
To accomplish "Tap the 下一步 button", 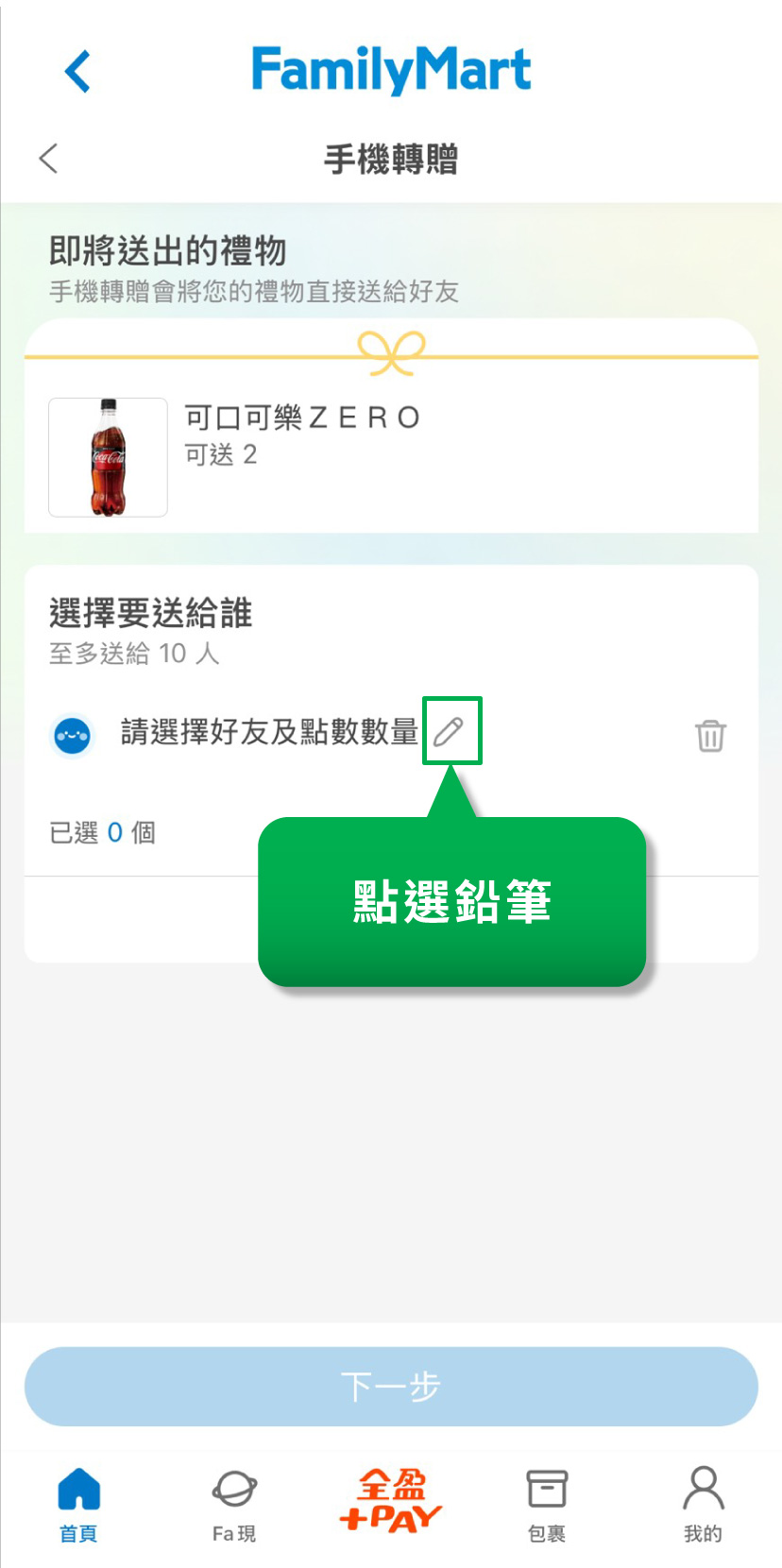I will point(391,1386).
